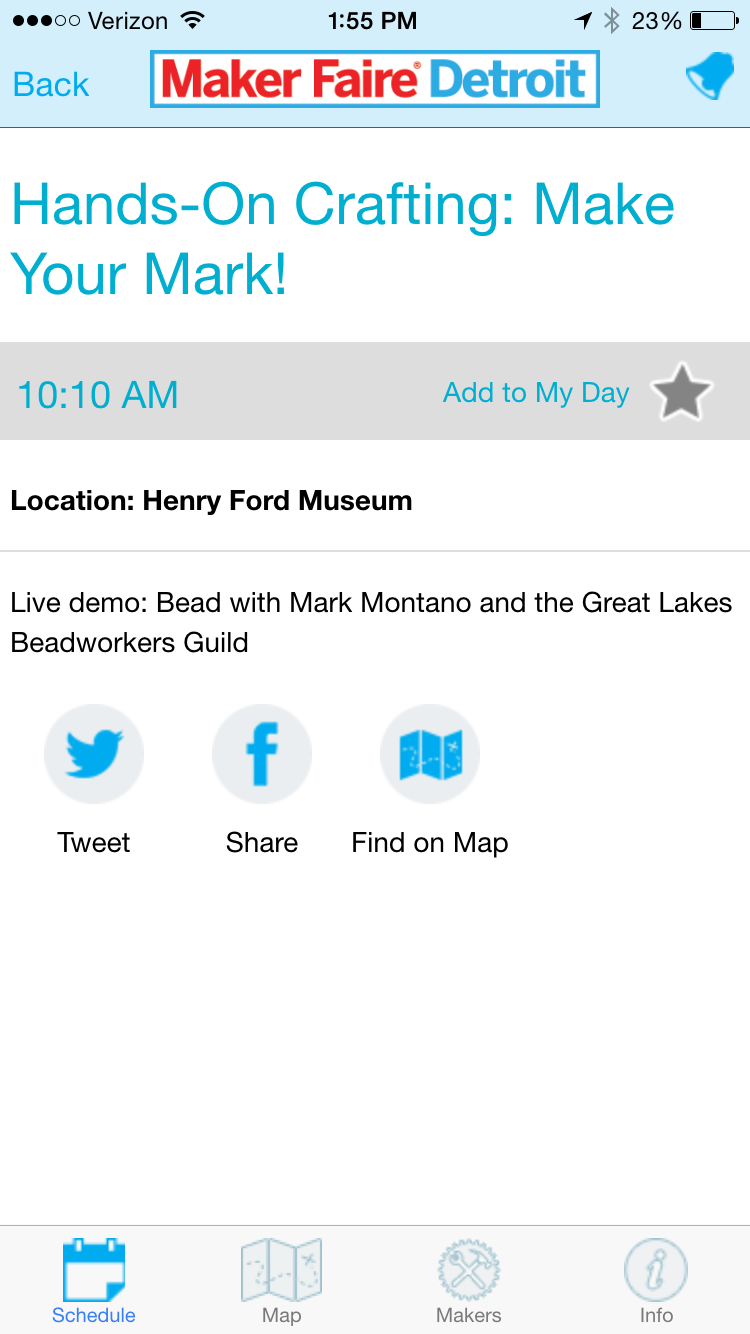
Task: Open the Makers tab
Action: click(x=468, y=1280)
